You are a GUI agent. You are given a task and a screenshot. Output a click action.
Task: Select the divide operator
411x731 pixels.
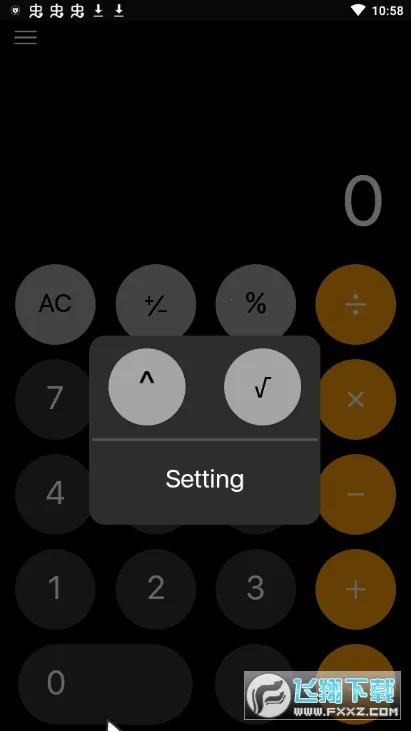click(x=356, y=304)
